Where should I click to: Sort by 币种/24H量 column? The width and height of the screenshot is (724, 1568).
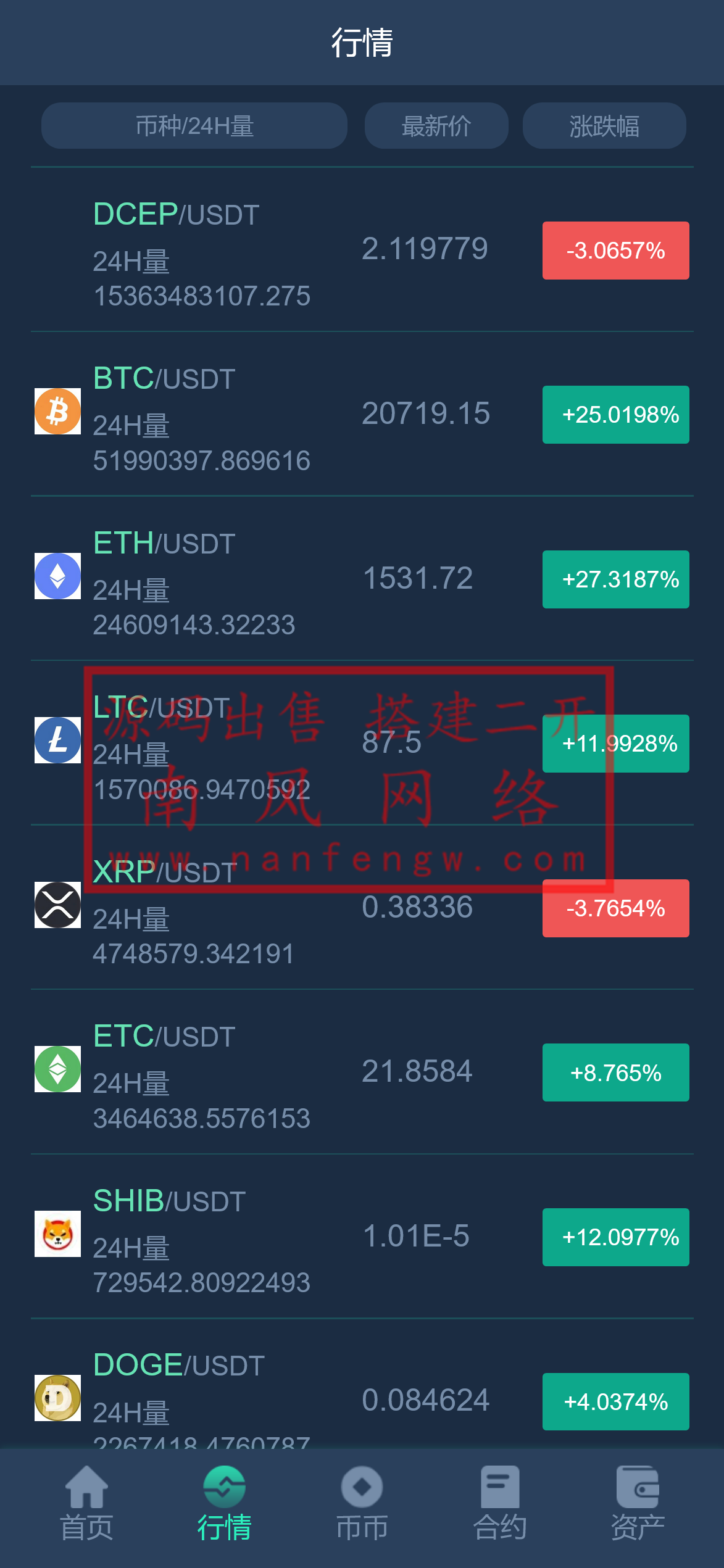click(x=194, y=126)
